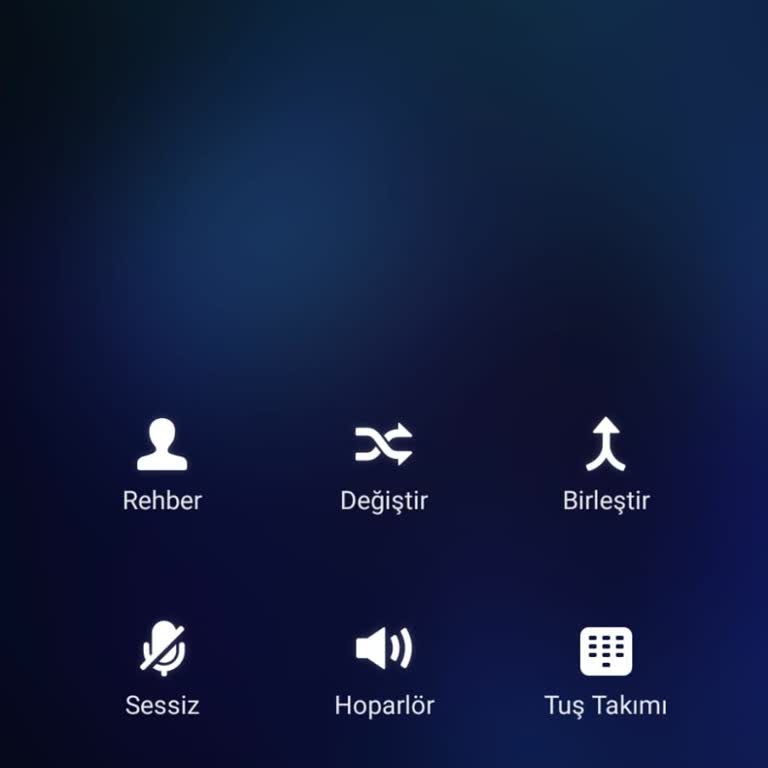Mute the microphone with Sessiz
Image resolution: width=768 pixels, height=768 pixels.
click(162, 650)
